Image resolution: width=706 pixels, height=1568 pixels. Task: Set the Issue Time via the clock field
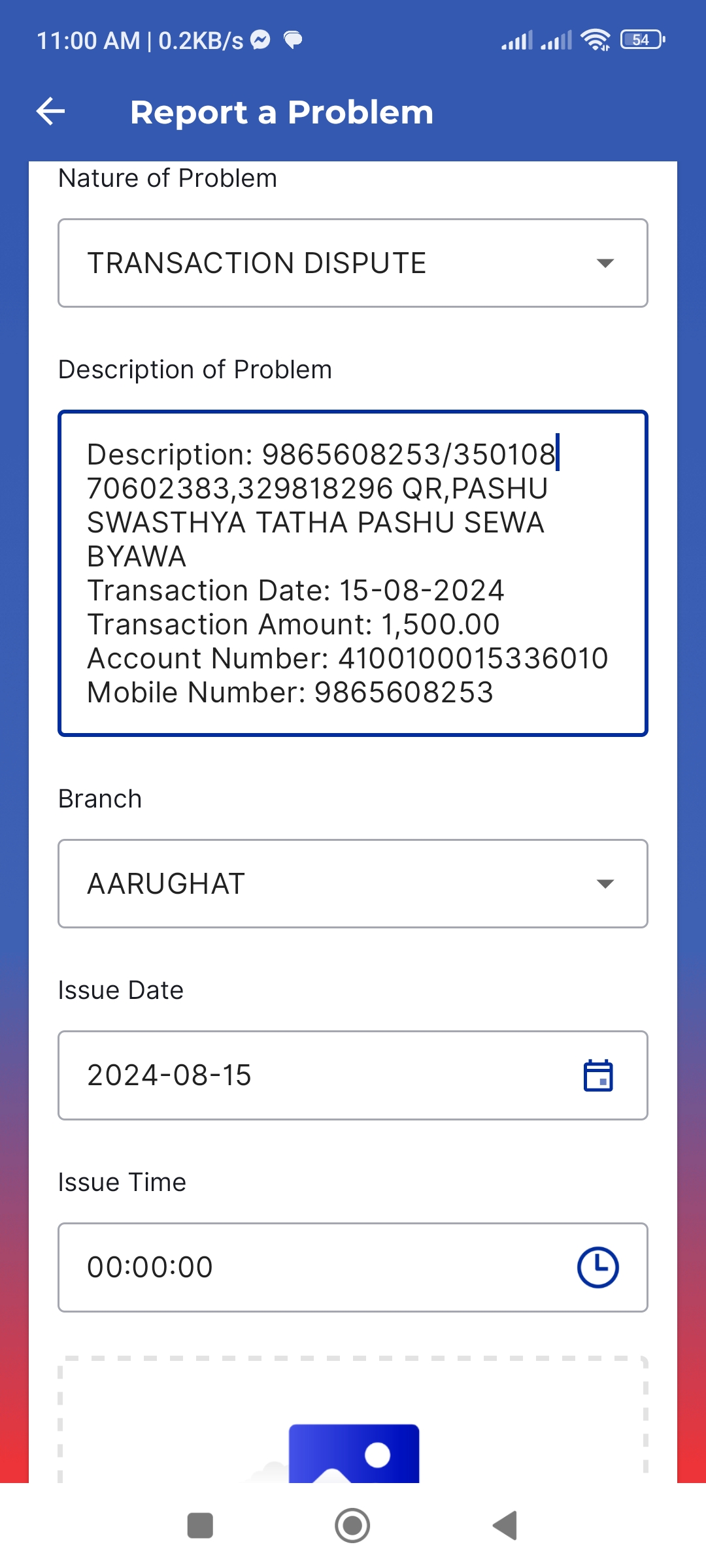353,1267
